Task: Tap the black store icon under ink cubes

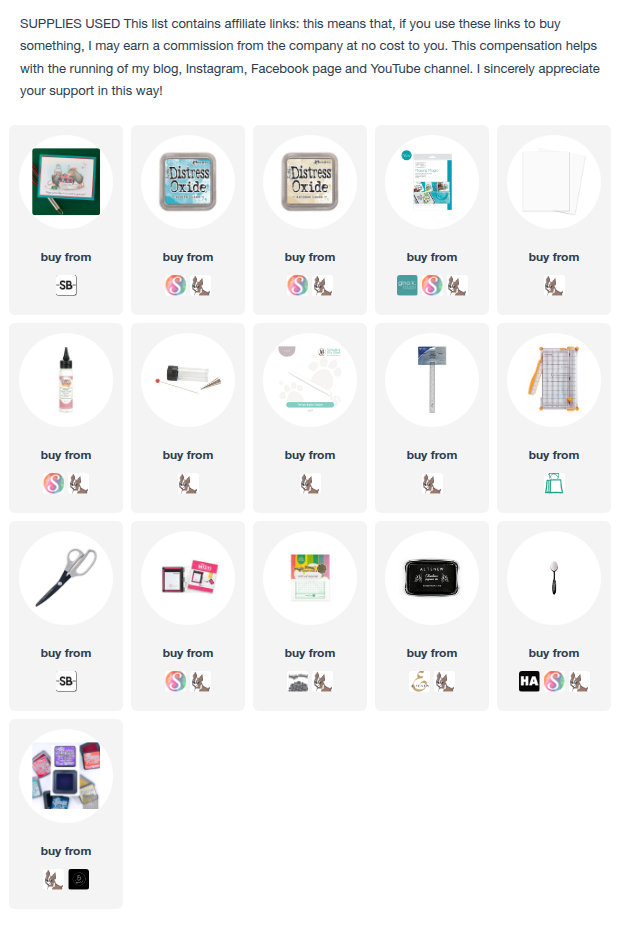Action: coord(78,880)
